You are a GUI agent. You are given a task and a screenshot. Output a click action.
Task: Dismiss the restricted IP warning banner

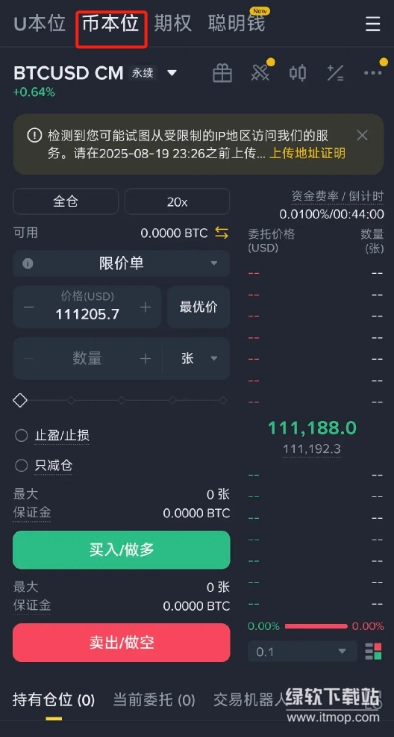[362, 135]
